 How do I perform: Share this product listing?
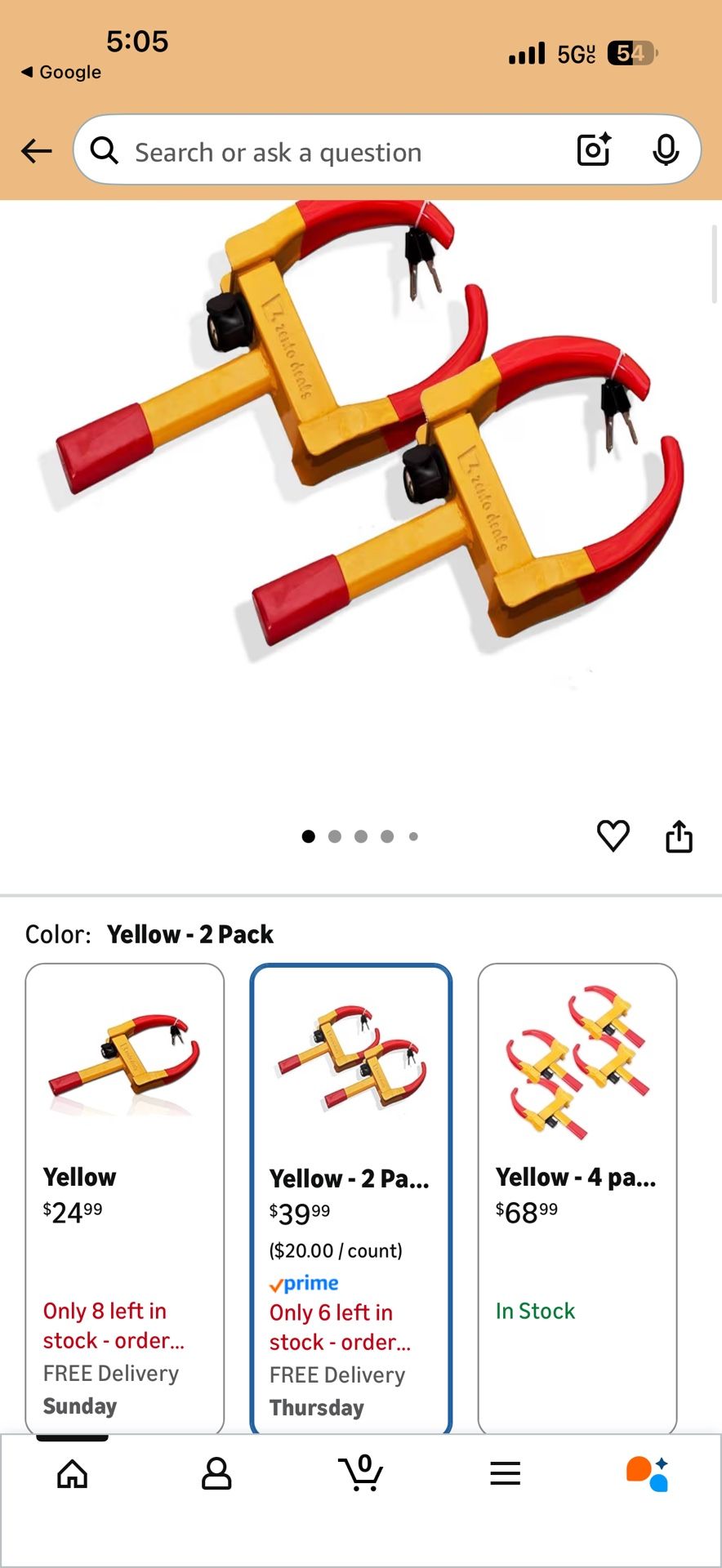(679, 836)
